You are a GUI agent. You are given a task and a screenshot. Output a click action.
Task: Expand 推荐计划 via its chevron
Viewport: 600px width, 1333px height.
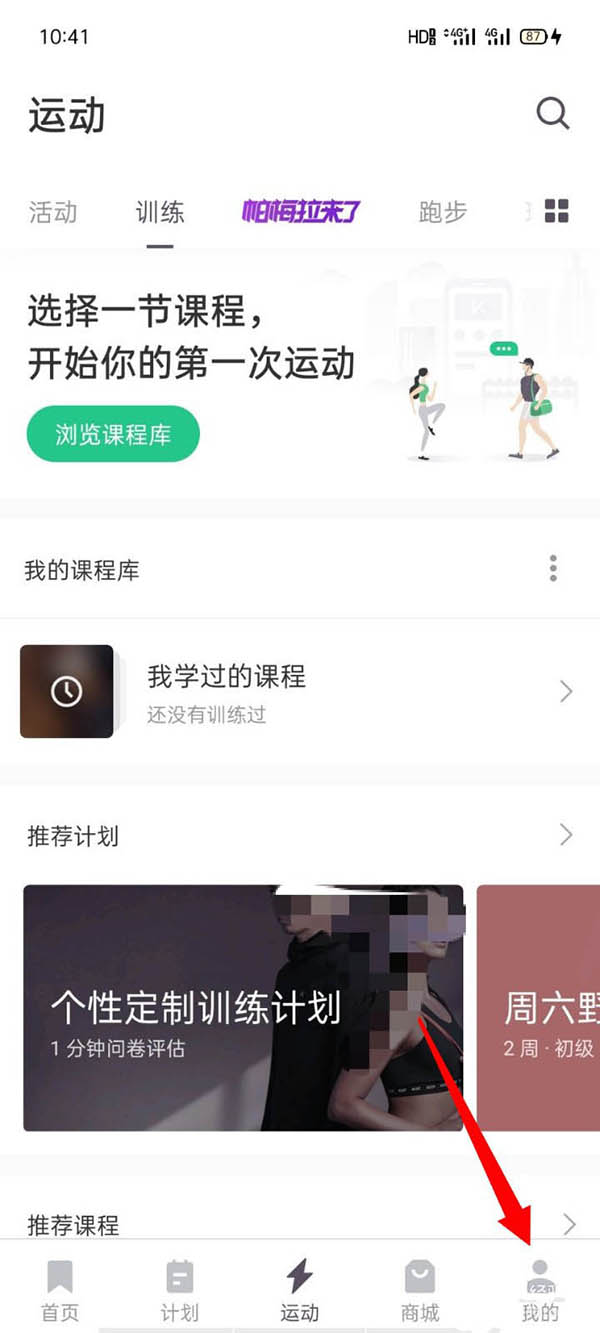coord(566,835)
